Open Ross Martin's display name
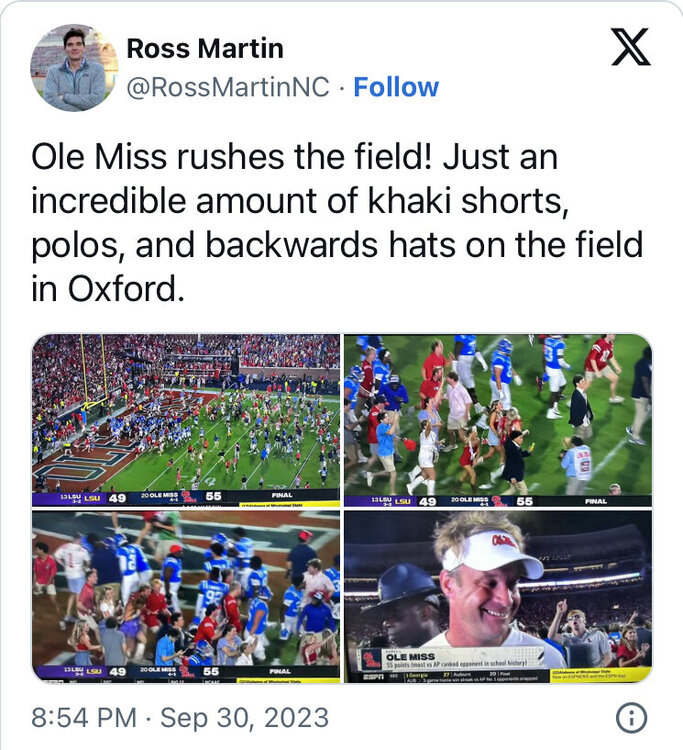Screen dimensions: 683x750 [205, 48]
